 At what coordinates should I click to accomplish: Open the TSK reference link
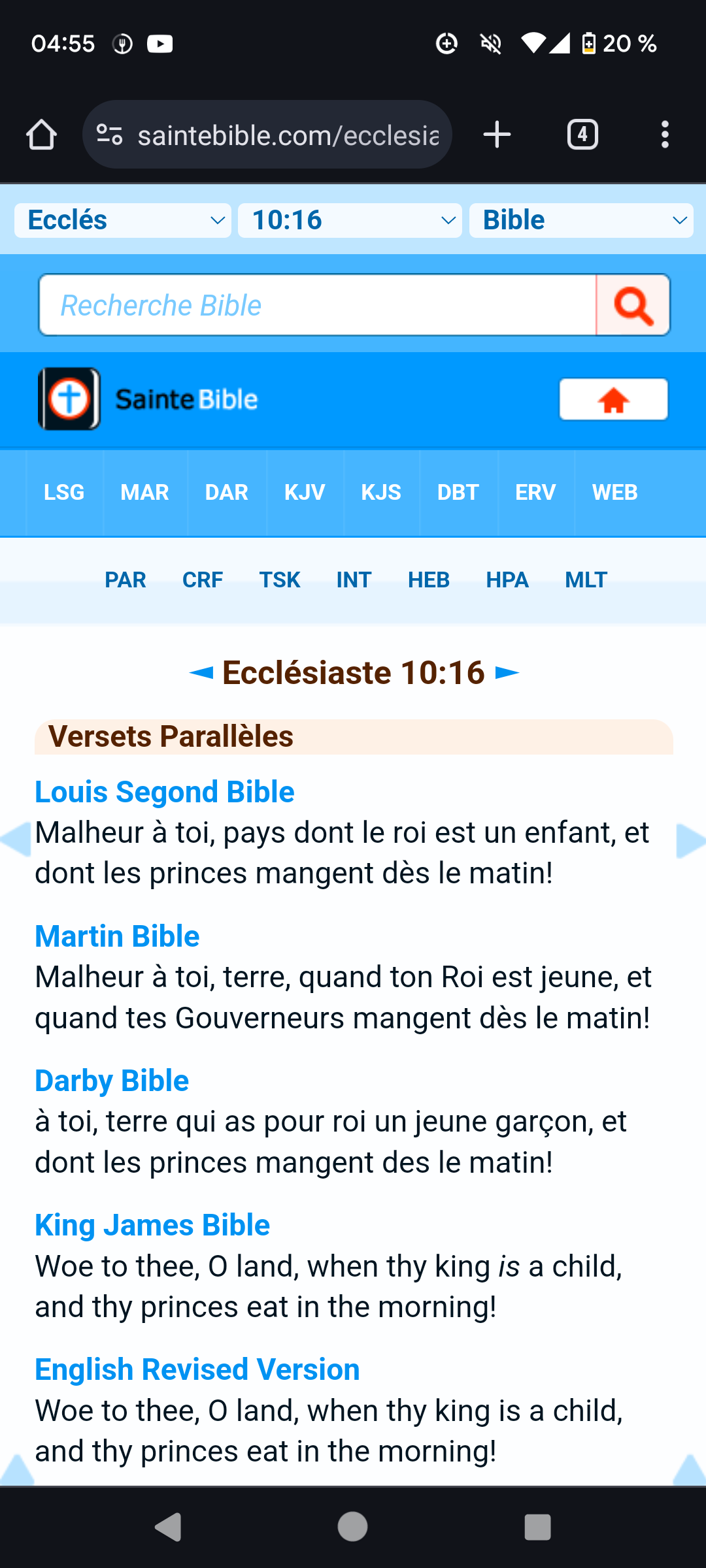tap(280, 580)
